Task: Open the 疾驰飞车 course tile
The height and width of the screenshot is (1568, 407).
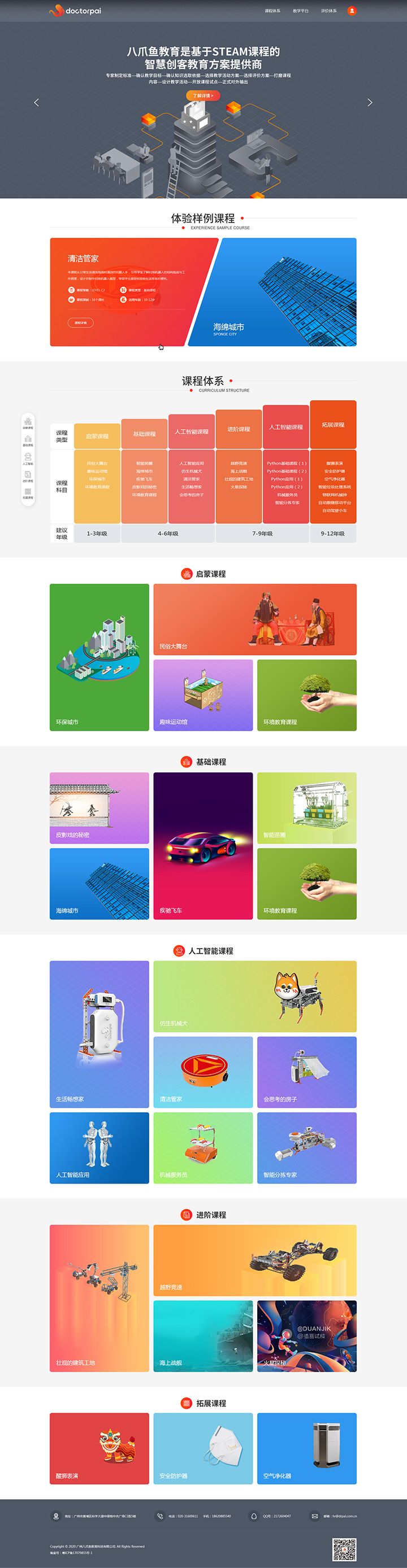Action: [203, 846]
